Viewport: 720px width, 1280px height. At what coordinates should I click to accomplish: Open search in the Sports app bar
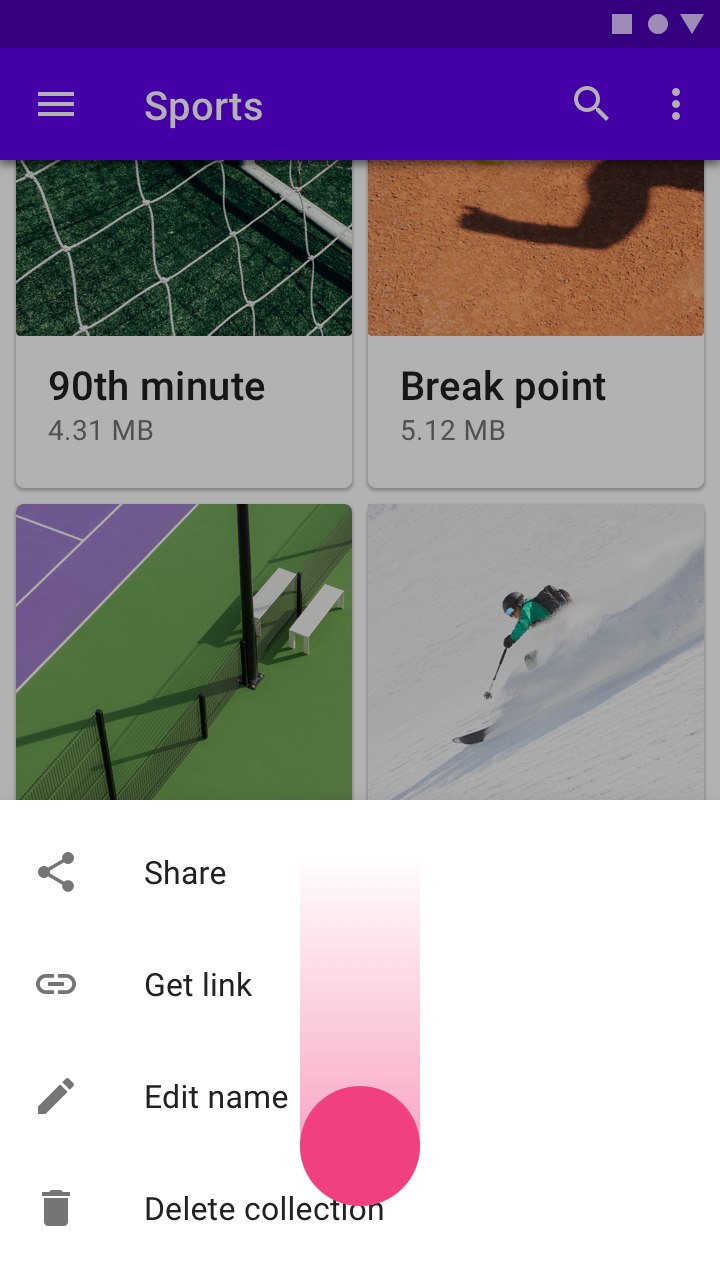(591, 104)
